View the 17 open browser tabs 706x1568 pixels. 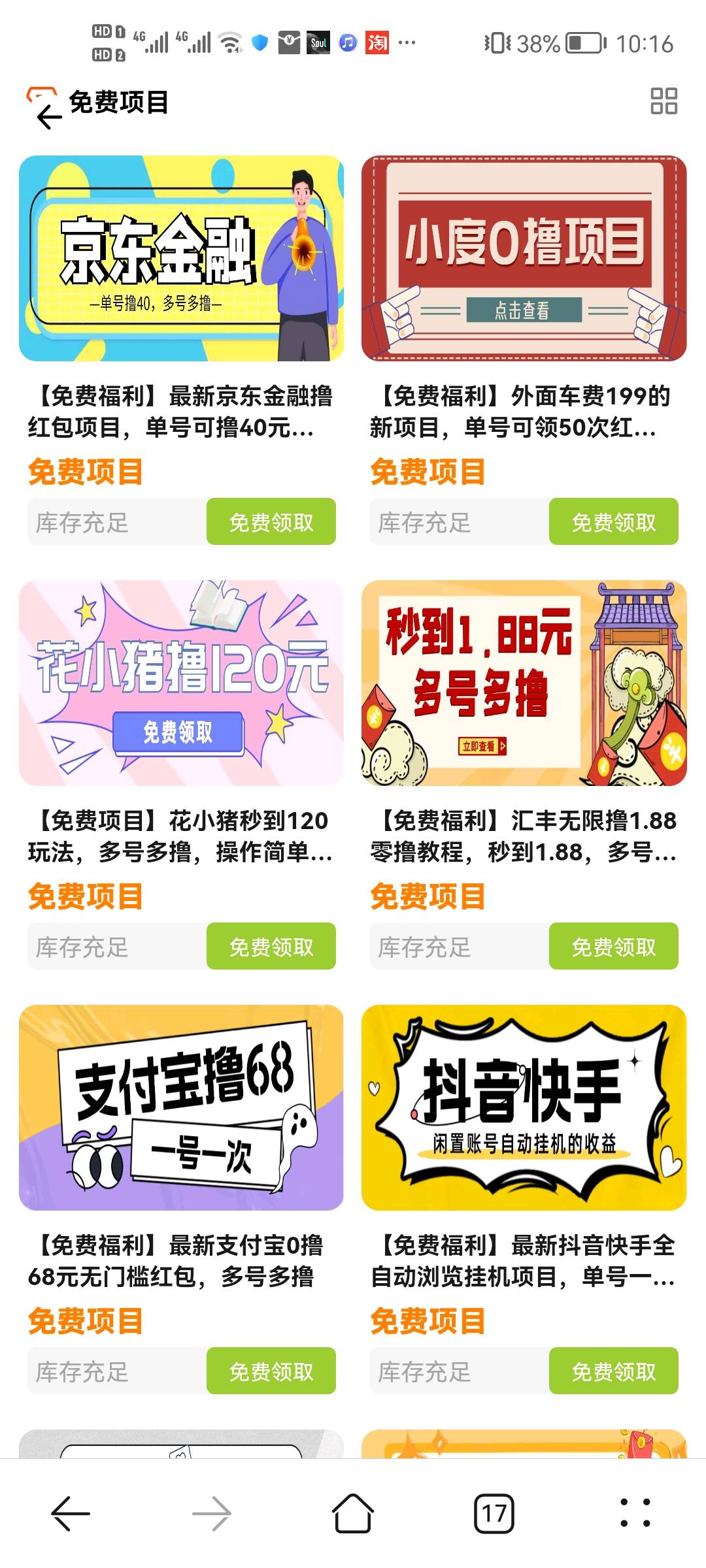pyautogui.click(x=494, y=1513)
